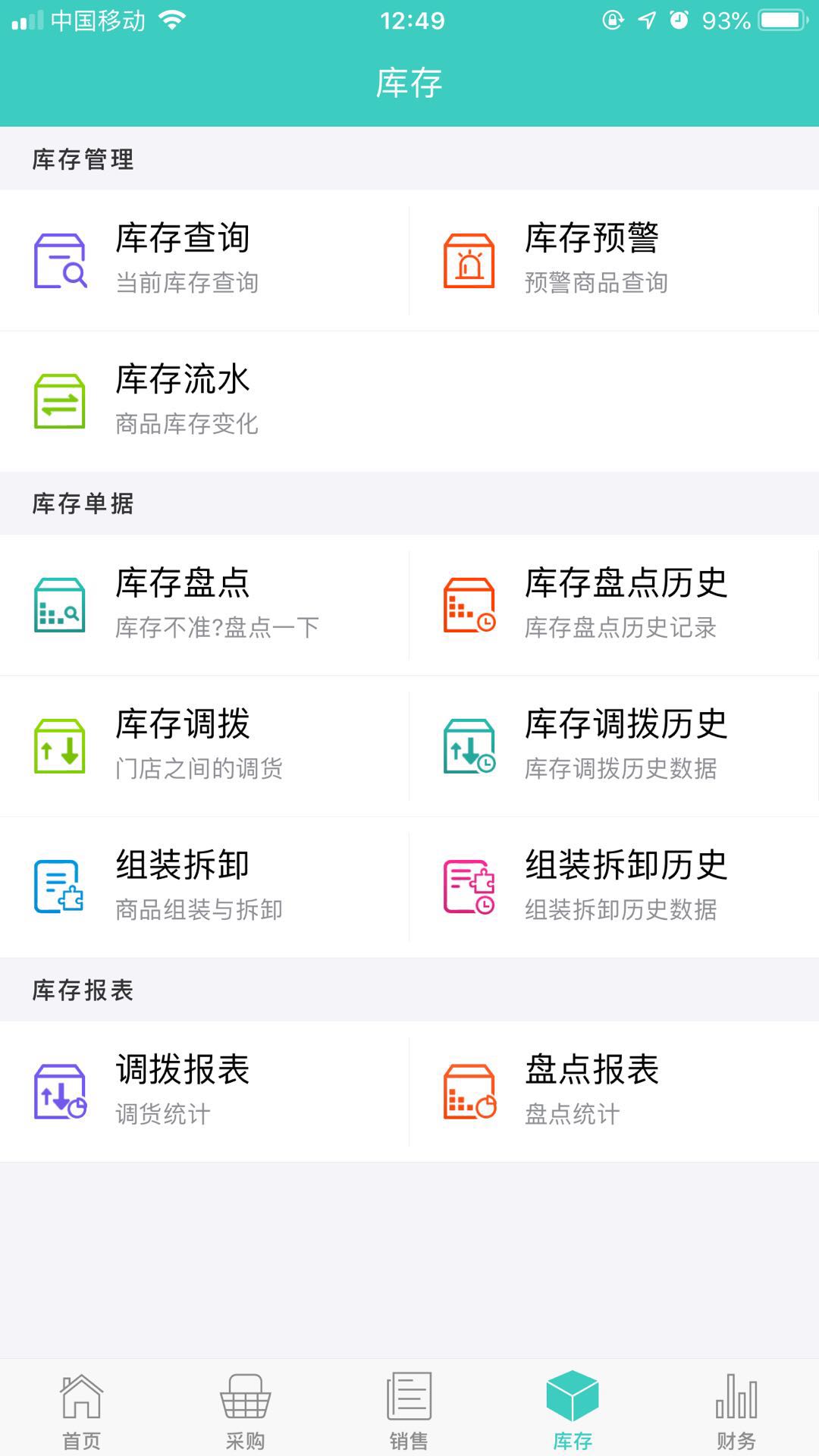
Task: Click the blue 组装拆卸 puzzle icon
Action: point(59,887)
